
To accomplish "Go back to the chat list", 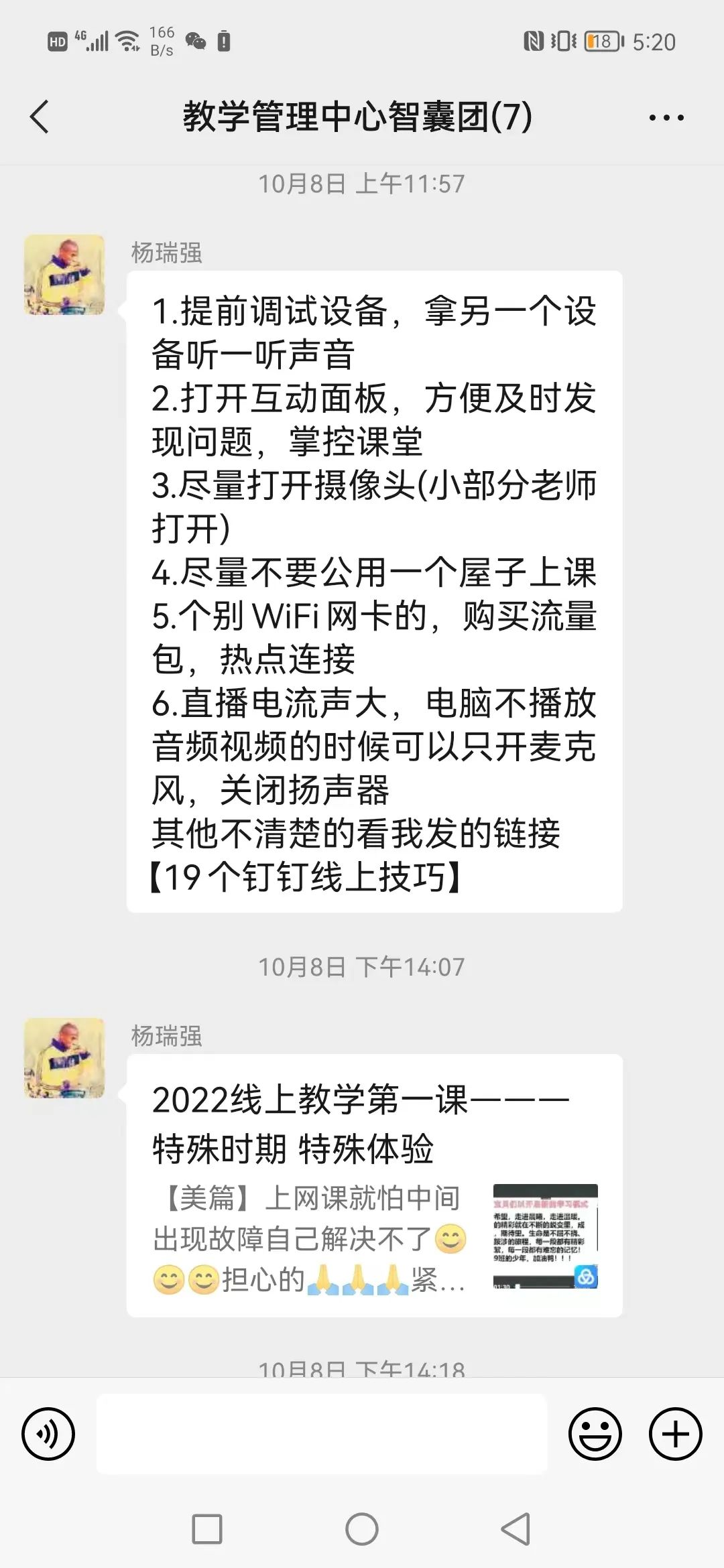I will 40,117.
